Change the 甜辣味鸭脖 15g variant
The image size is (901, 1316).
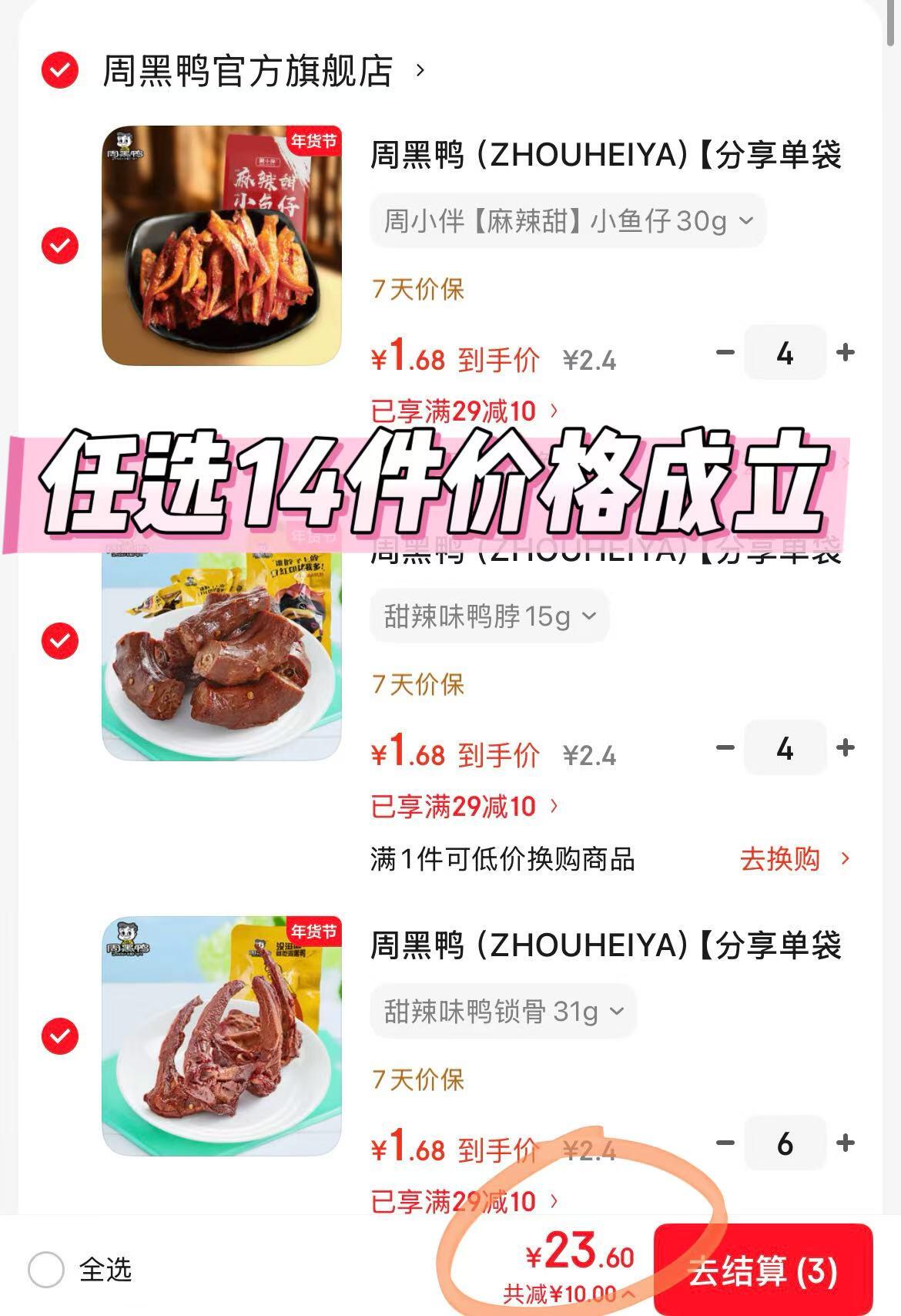point(490,616)
